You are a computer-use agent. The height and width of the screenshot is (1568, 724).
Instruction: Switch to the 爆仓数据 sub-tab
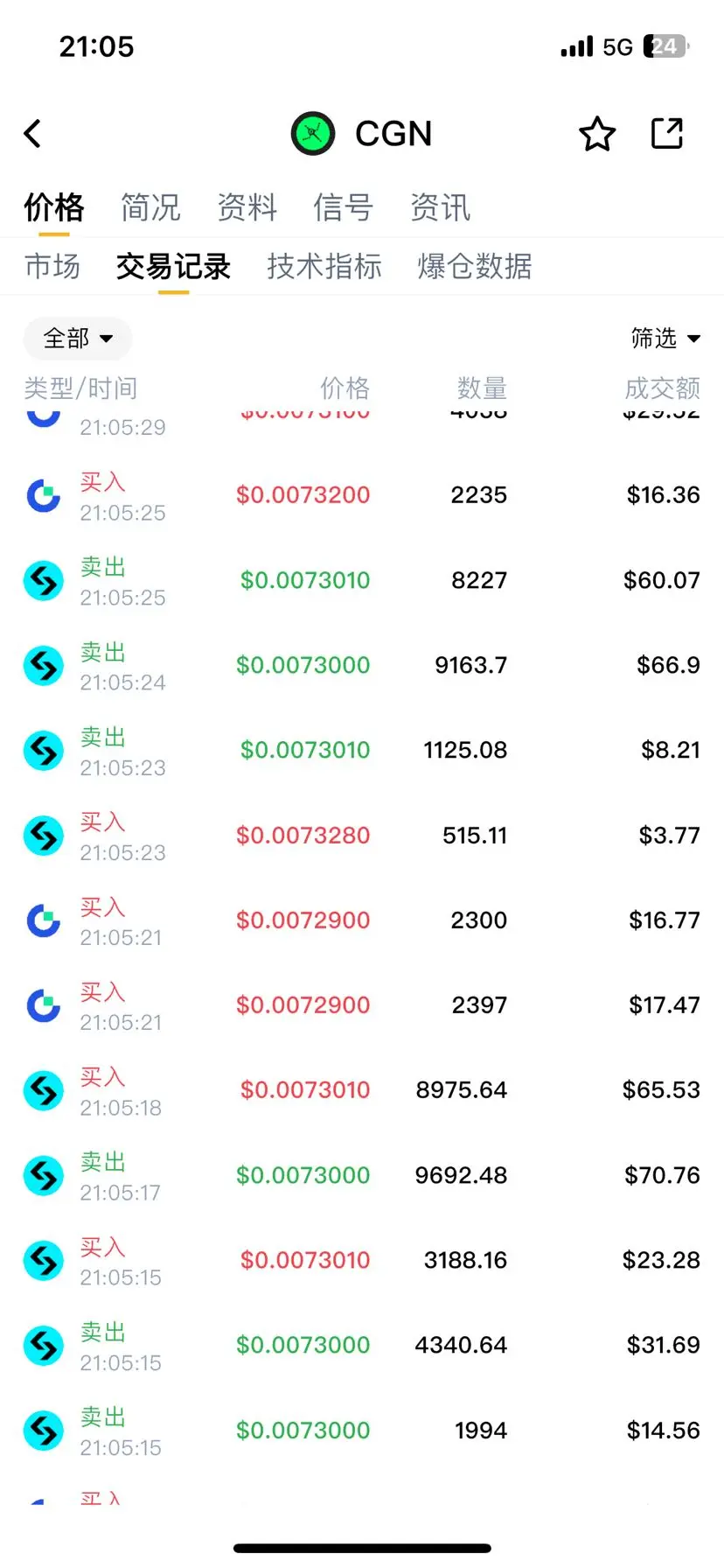475,266
